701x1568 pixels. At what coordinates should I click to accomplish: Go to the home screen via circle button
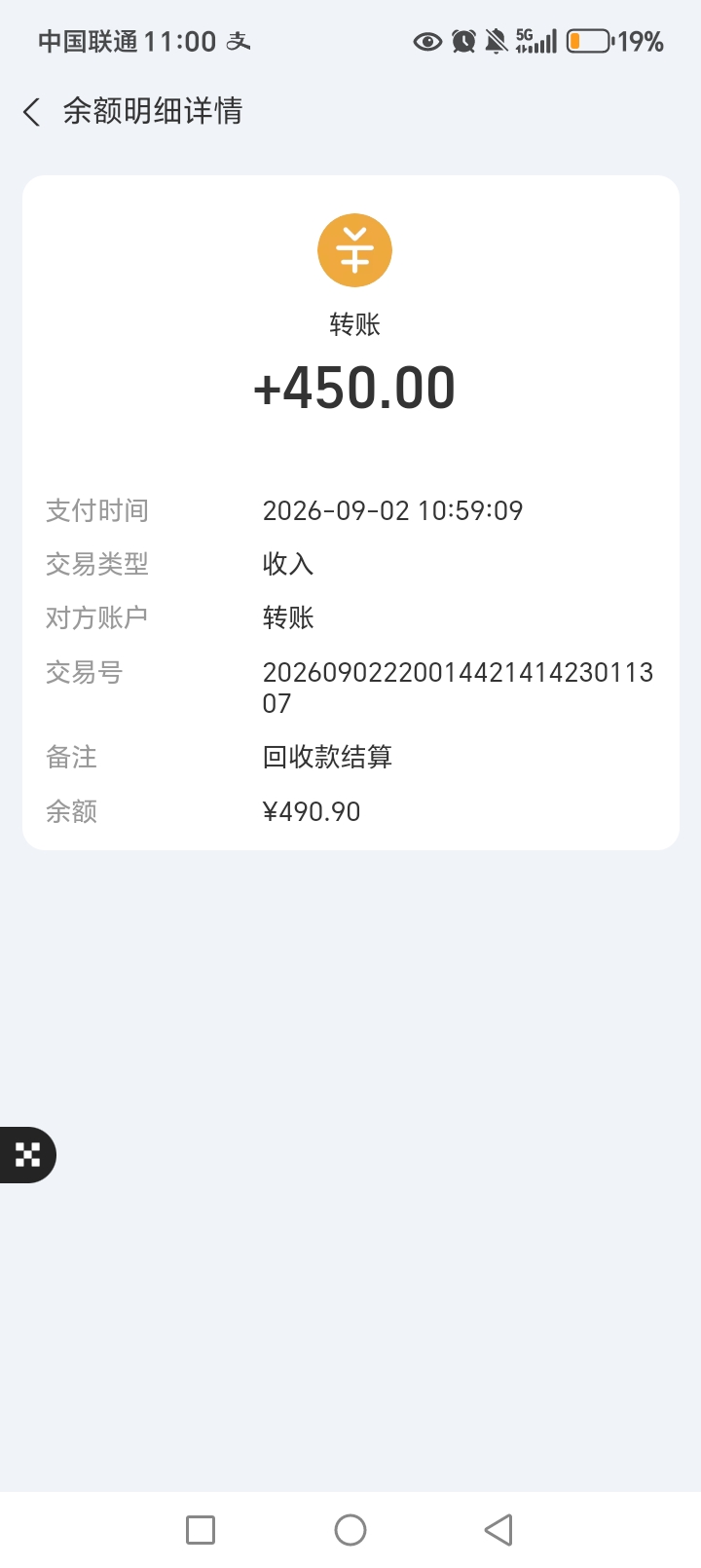click(350, 1530)
